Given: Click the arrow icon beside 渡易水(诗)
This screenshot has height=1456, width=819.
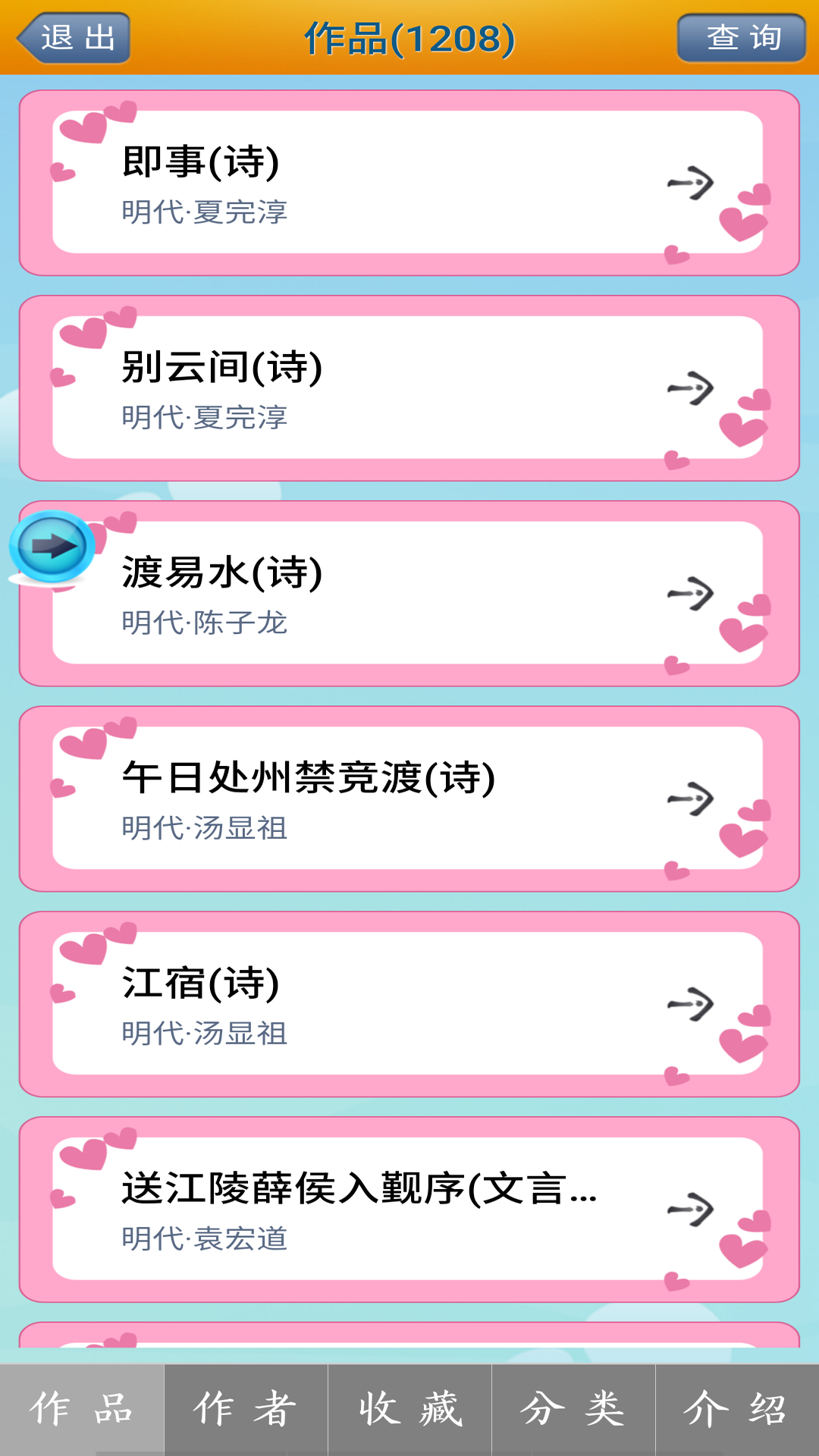Looking at the screenshot, I should [x=689, y=594].
